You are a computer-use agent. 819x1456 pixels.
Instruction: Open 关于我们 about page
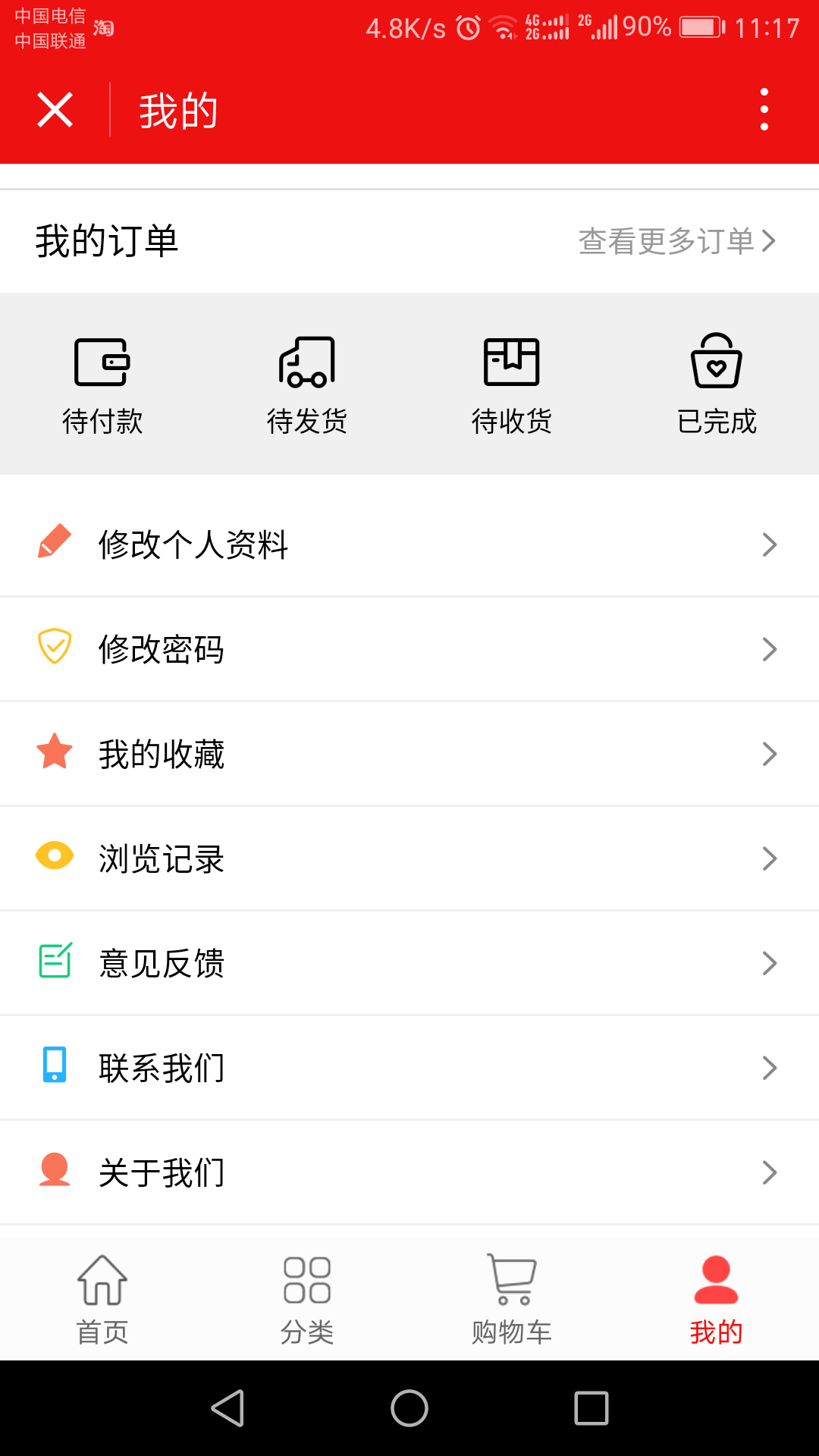point(409,1172)
